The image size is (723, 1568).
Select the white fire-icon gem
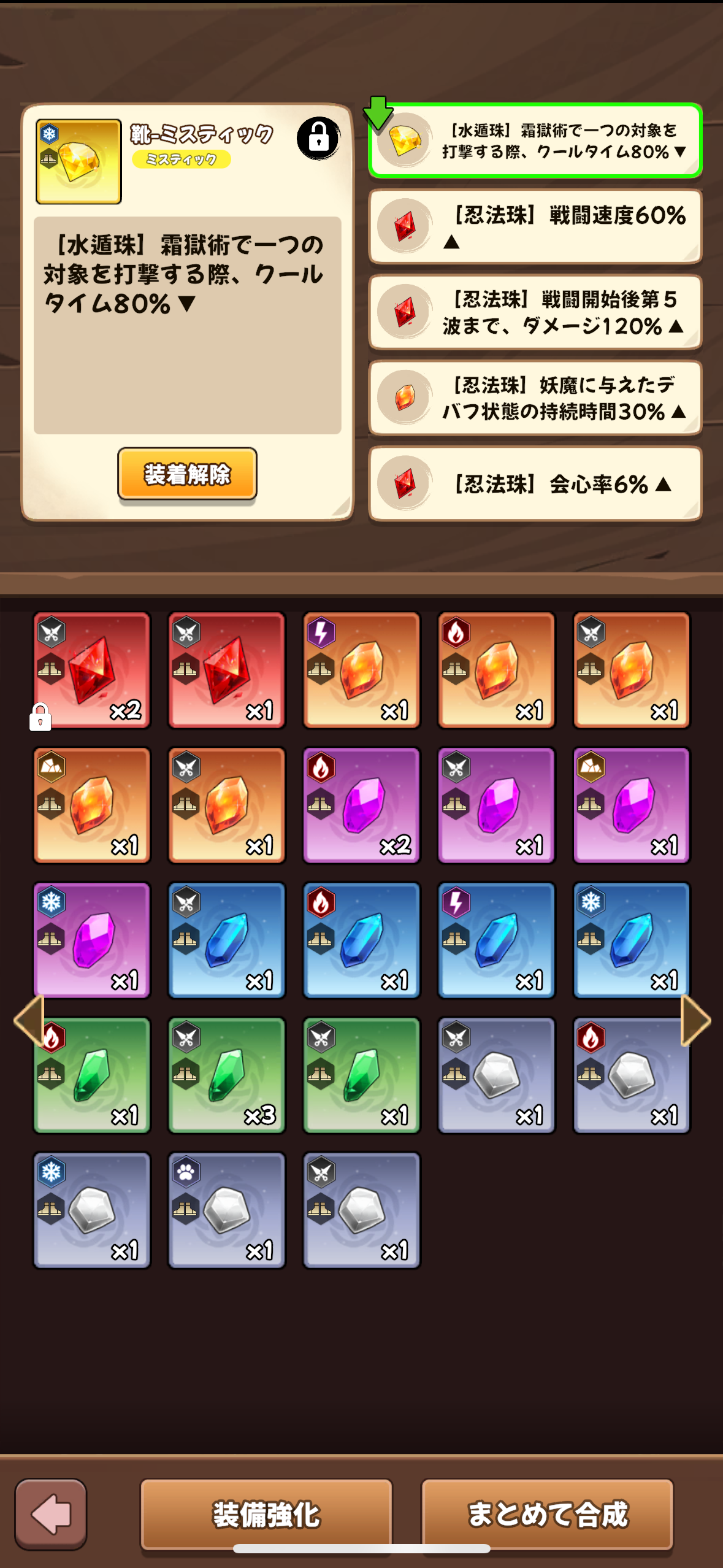pos(631,1075)
